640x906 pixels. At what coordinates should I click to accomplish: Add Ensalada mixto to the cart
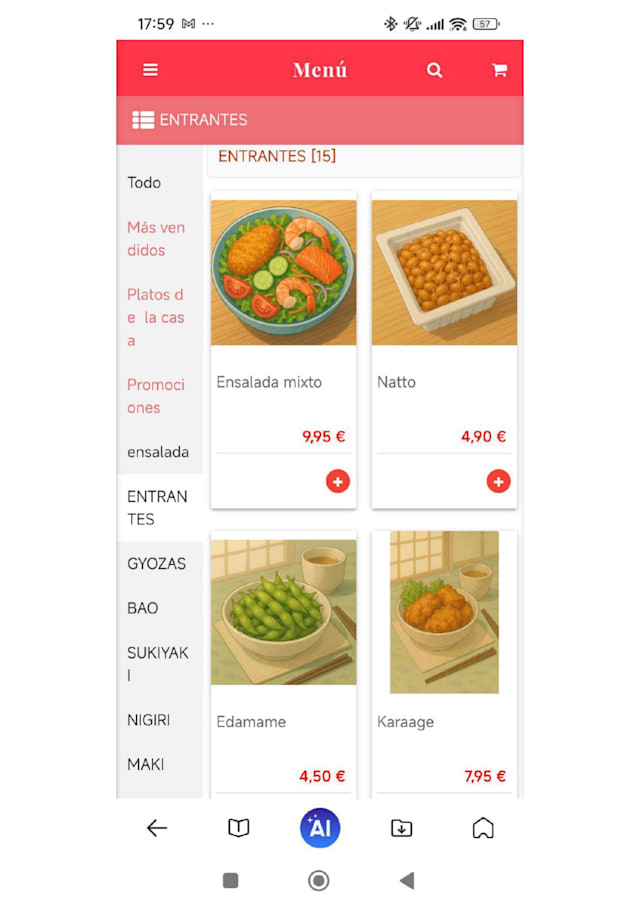click(338, 481)
